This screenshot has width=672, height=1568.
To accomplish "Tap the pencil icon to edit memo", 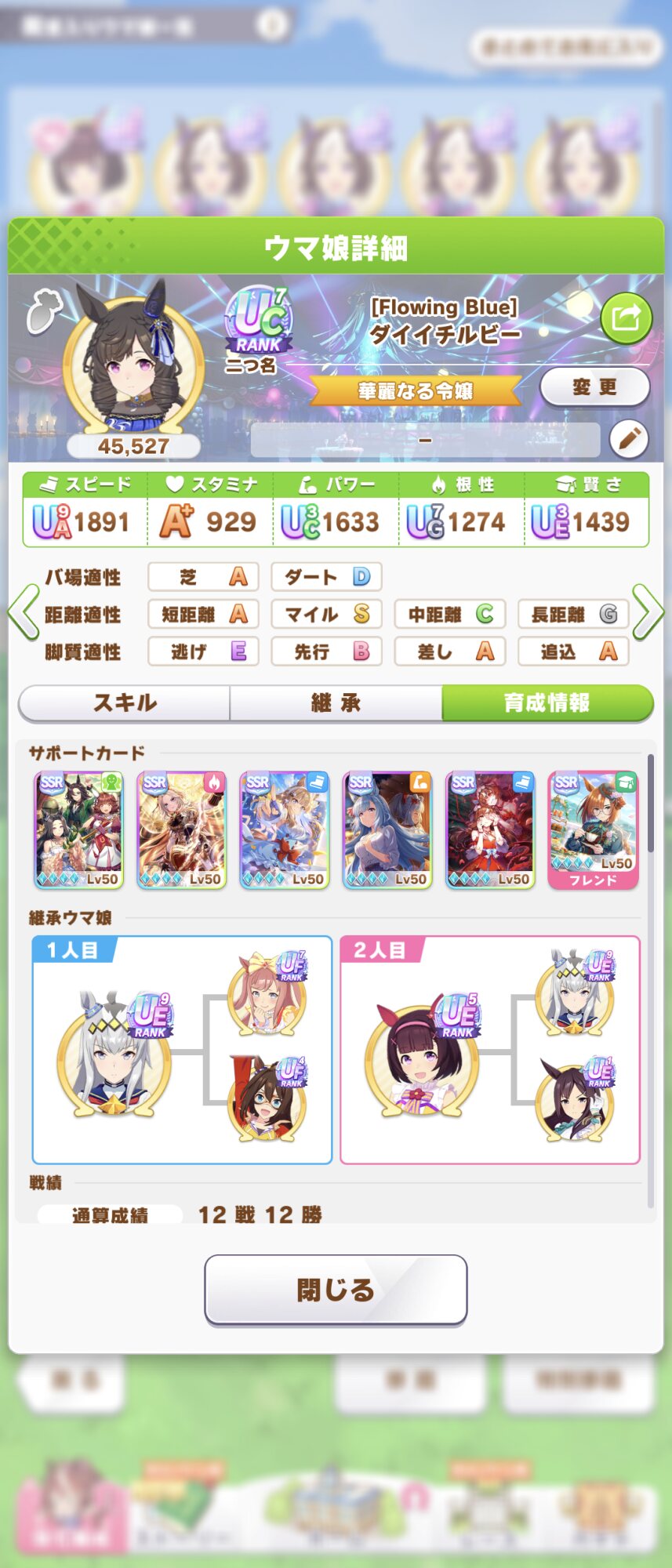I will pos(629,439).
